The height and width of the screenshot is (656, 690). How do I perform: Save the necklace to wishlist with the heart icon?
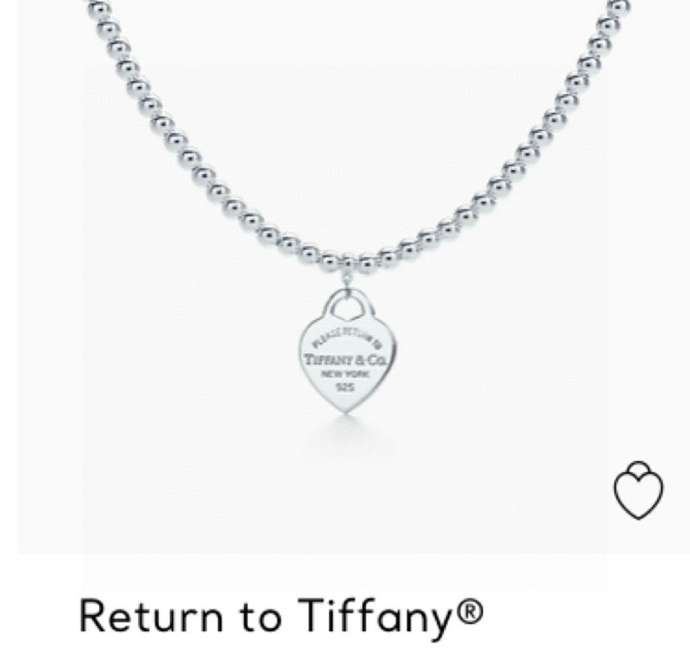(637, 492)
